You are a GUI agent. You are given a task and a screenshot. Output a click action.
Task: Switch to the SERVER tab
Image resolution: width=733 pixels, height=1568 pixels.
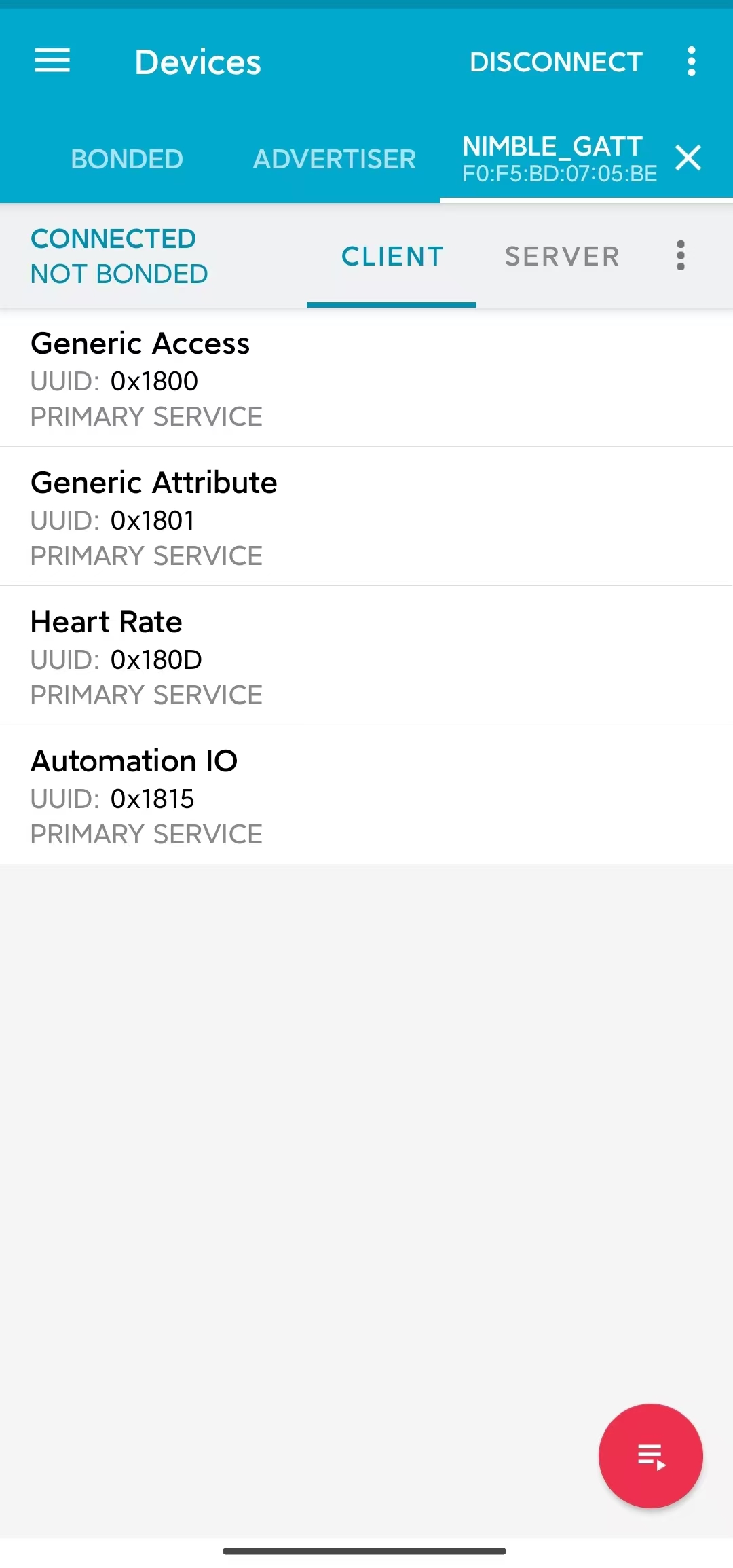pyautogui.click(x=562, y=256)
